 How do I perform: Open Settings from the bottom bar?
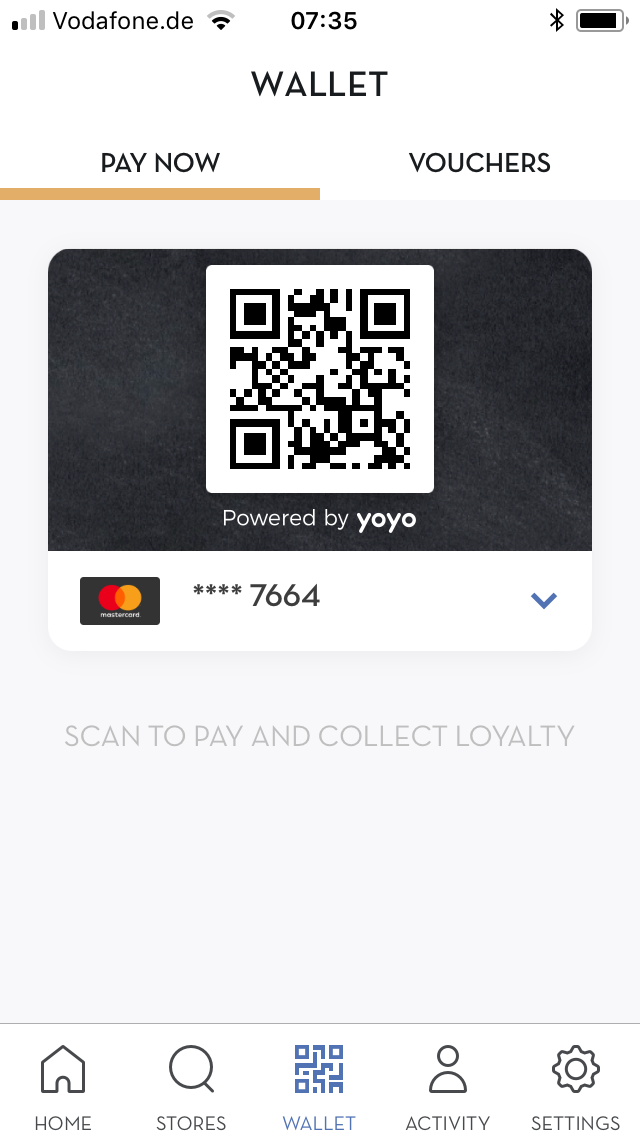575,1085
